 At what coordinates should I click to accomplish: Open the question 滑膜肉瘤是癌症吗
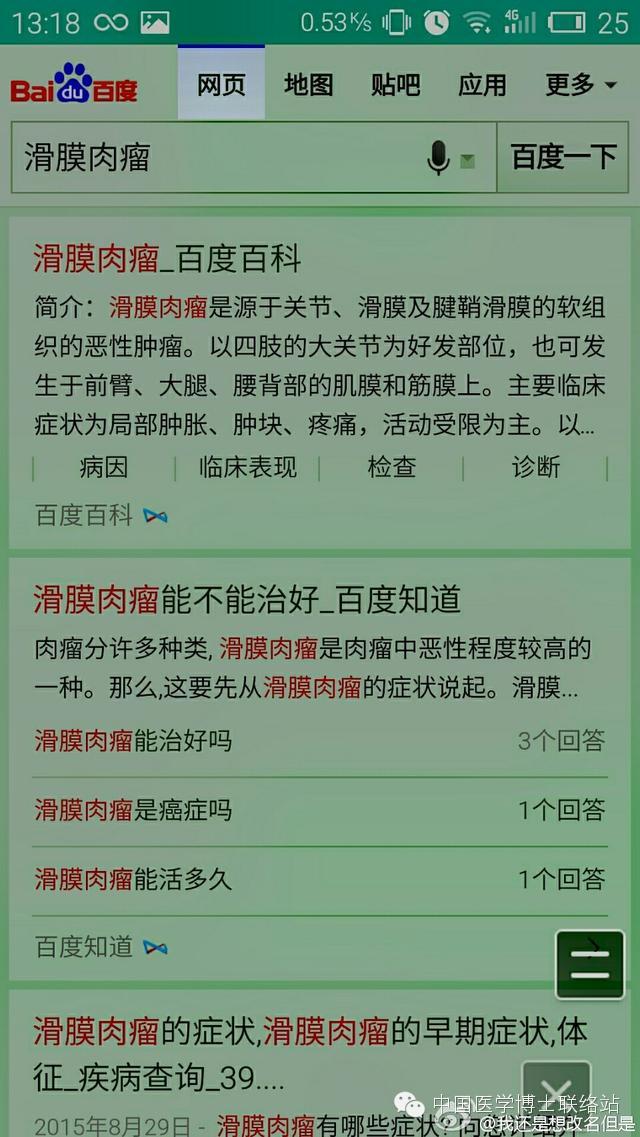[x=134, y=809]
